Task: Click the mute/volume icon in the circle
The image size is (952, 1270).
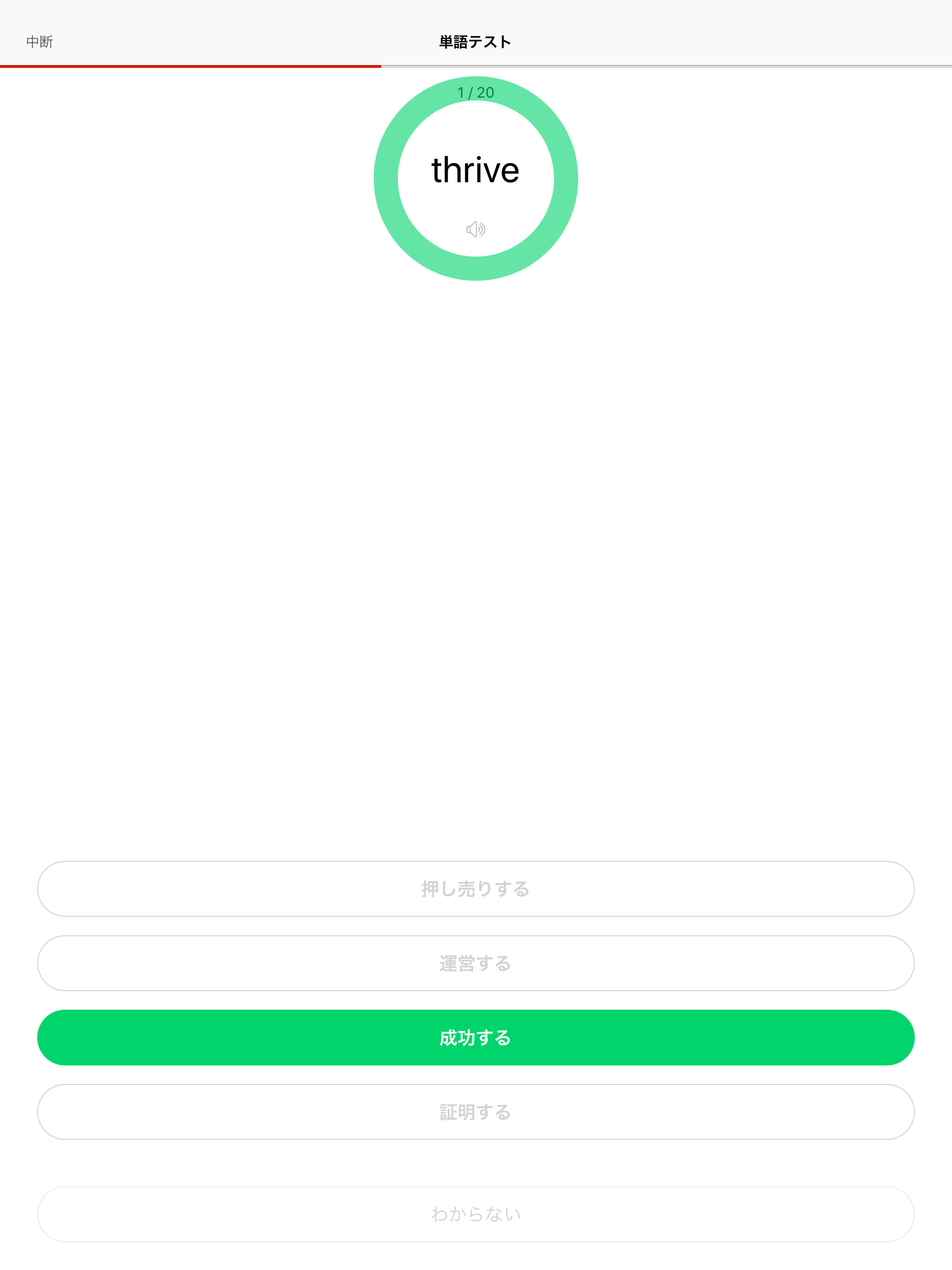Action: tap(476, 230)
